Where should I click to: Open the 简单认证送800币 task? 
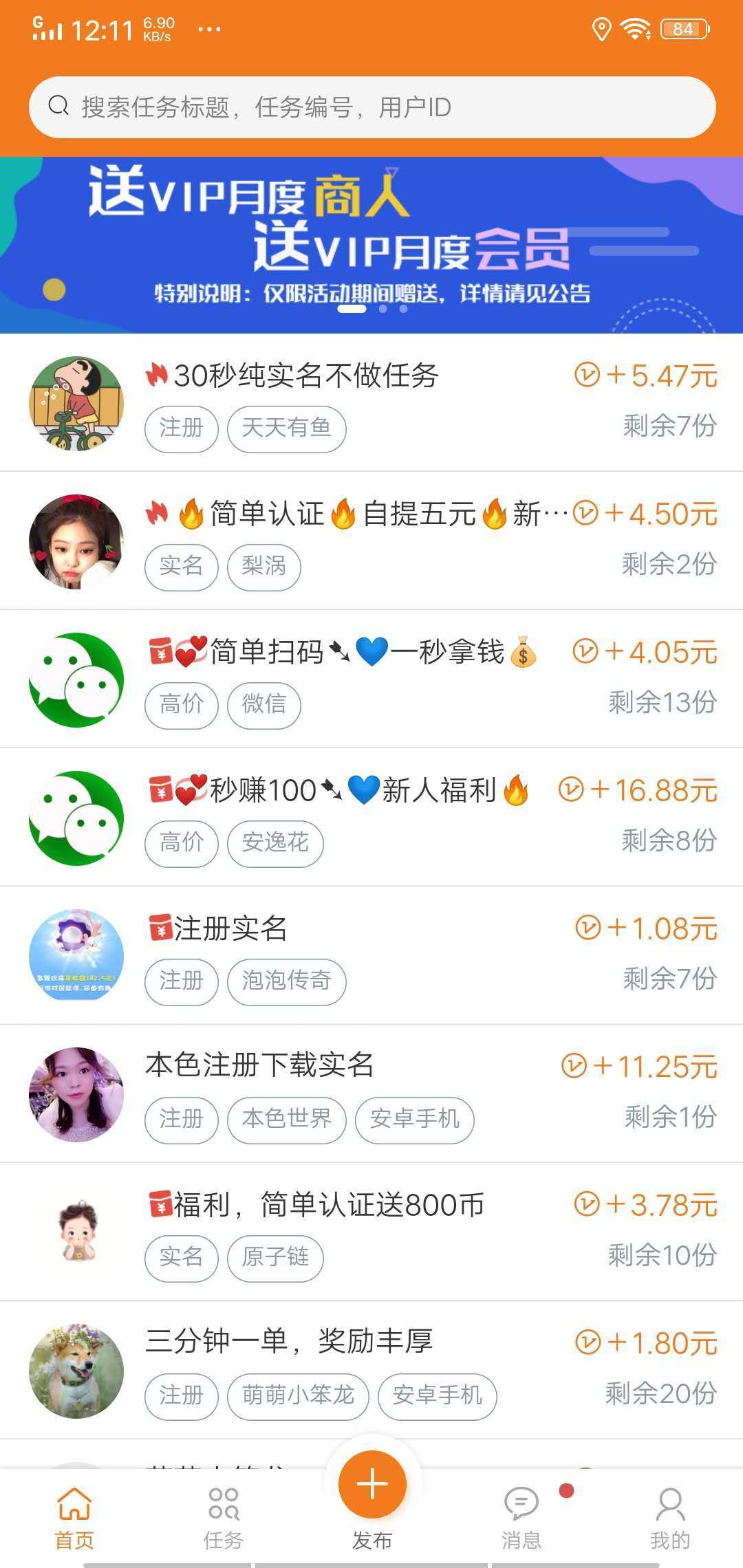coord(371,1232)
